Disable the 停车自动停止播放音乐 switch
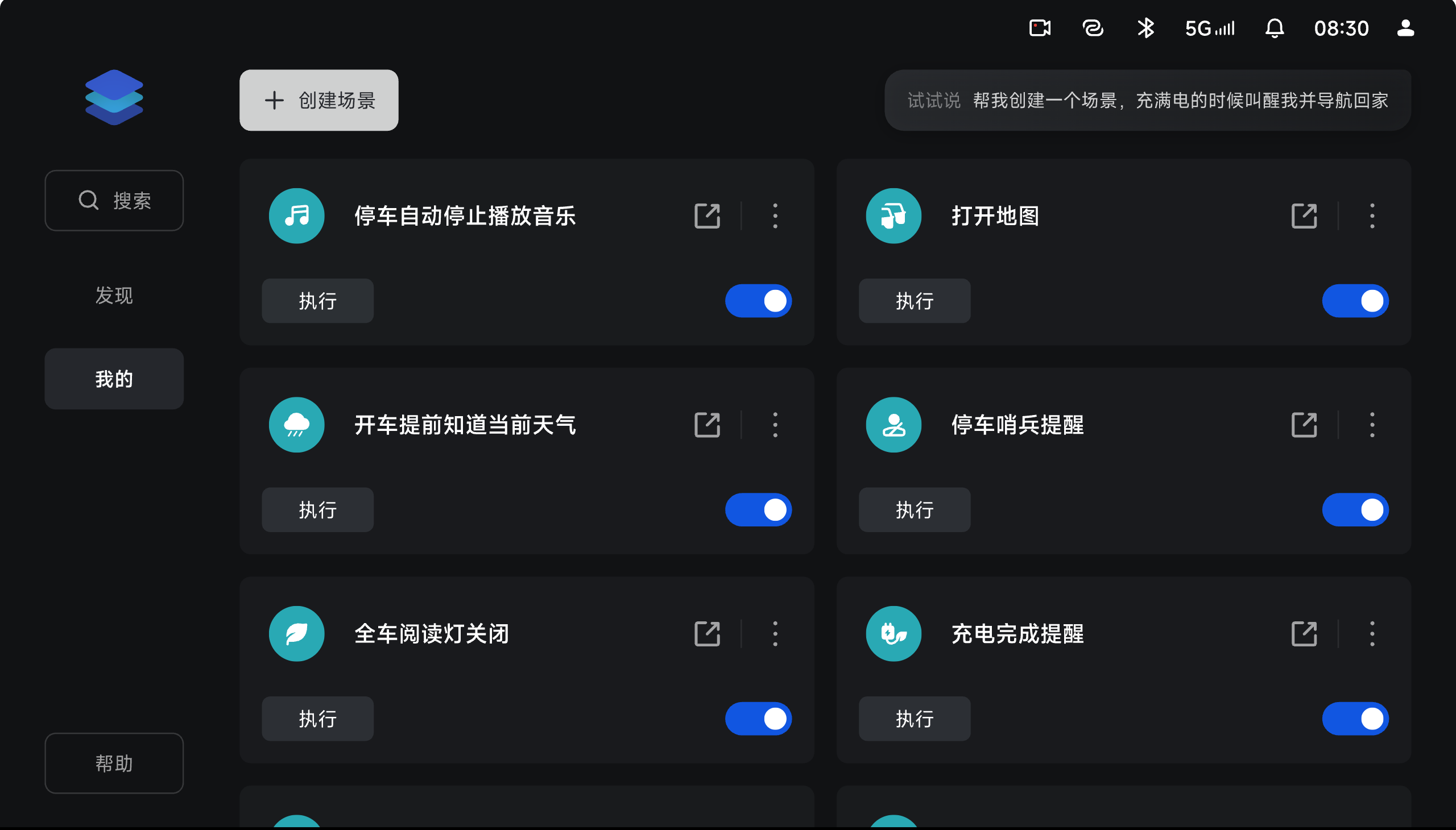The image size is (1456, 830). click(x=758, y=300)
